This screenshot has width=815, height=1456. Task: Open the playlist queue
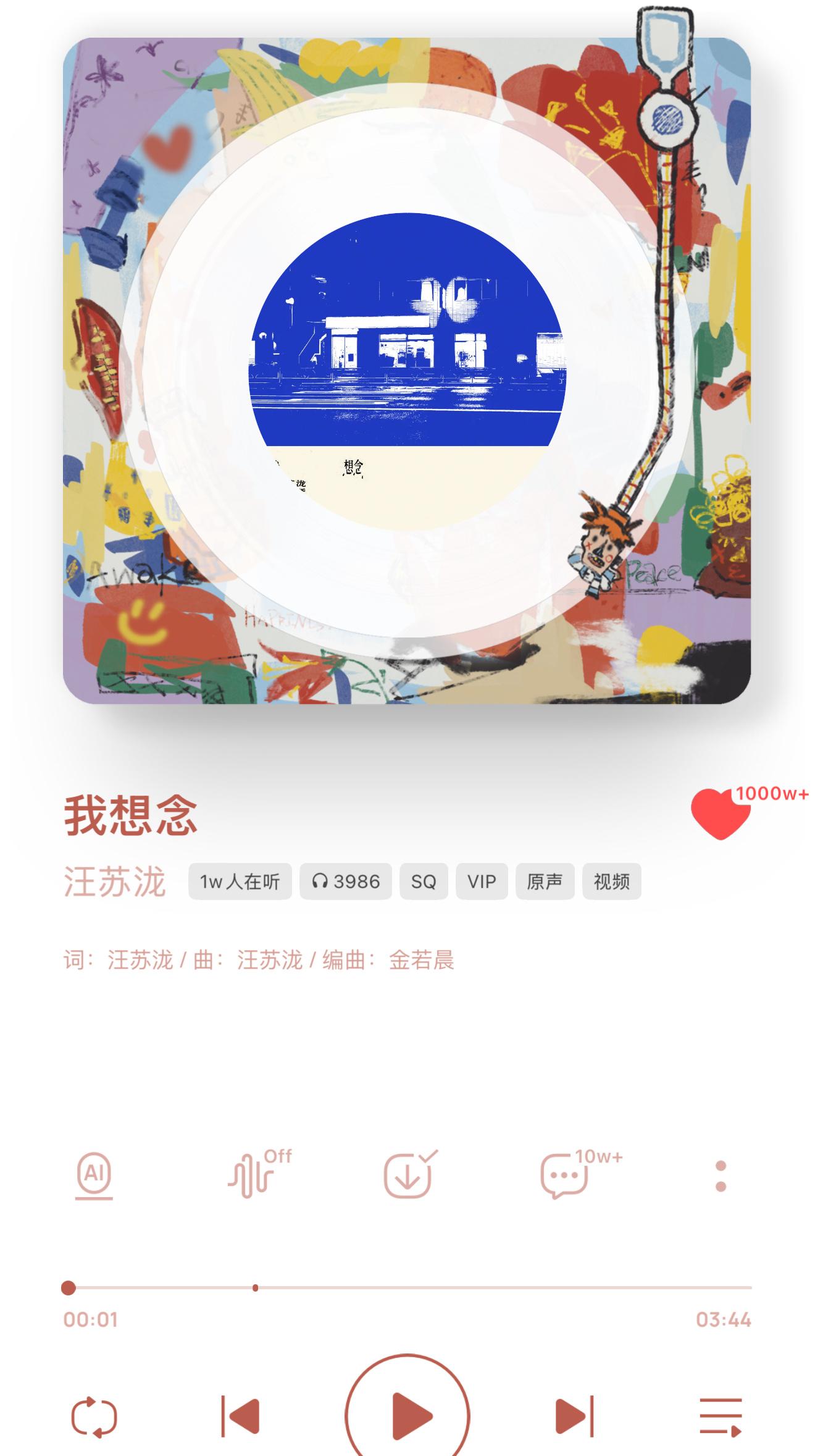click(721, 1416)
